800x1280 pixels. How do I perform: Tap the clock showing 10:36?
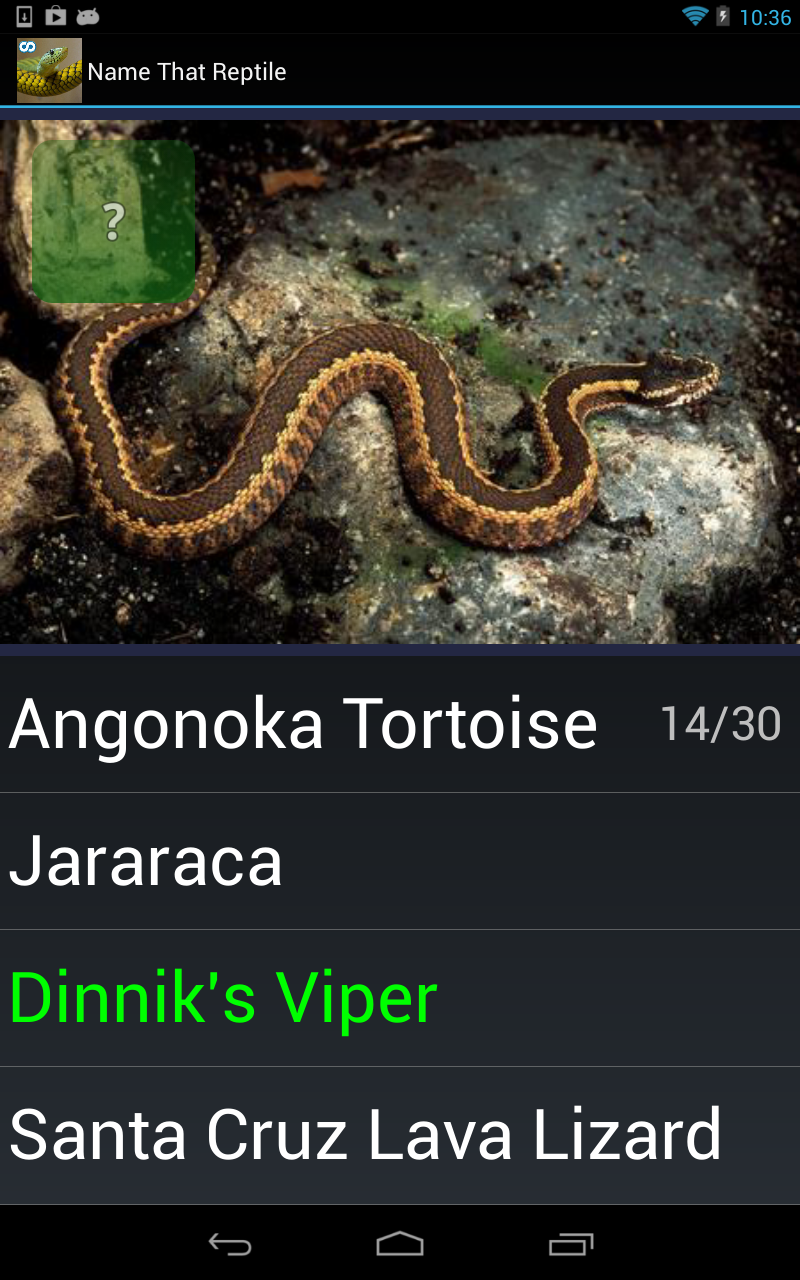[x=765, y=15]
